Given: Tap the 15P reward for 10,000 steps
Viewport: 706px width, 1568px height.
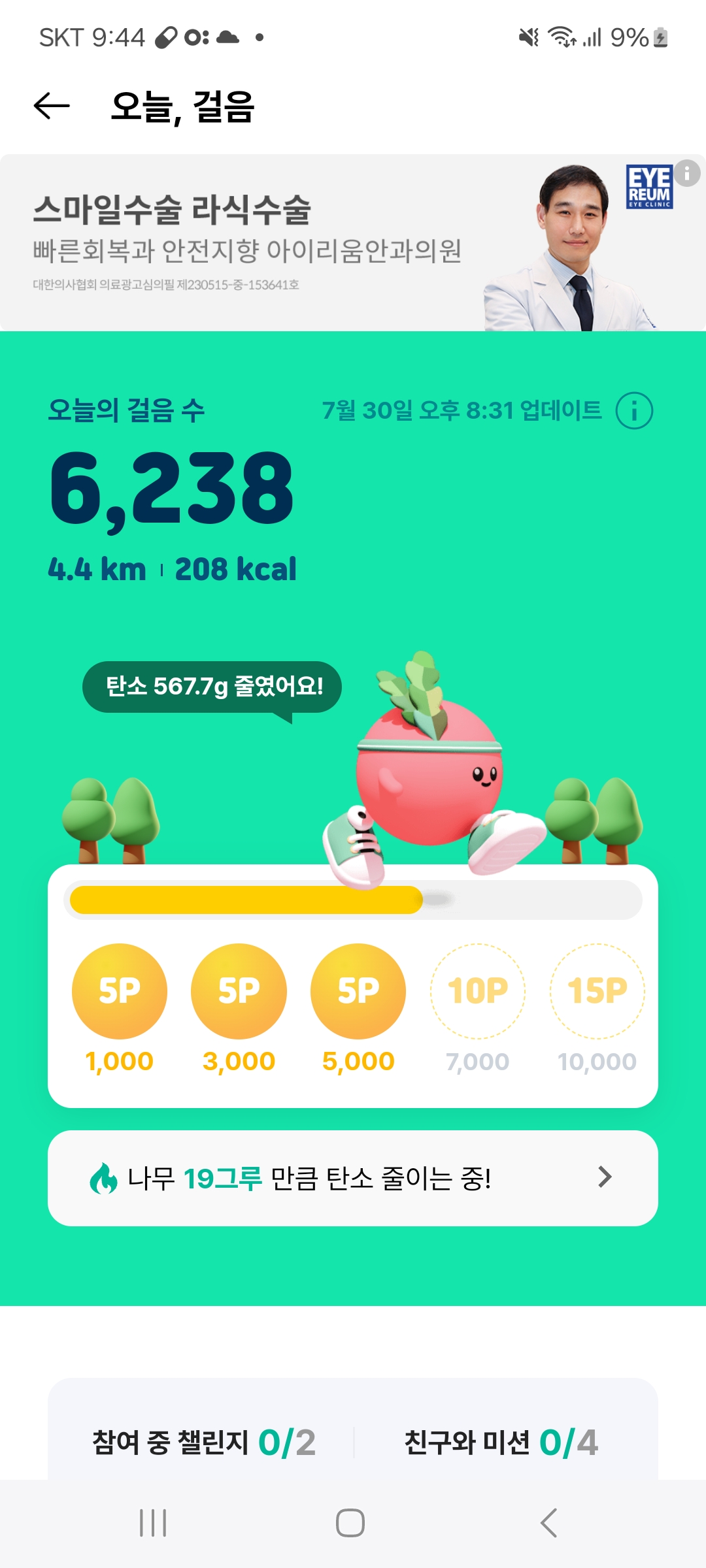Looking at the screenshot, I should 597,991.
